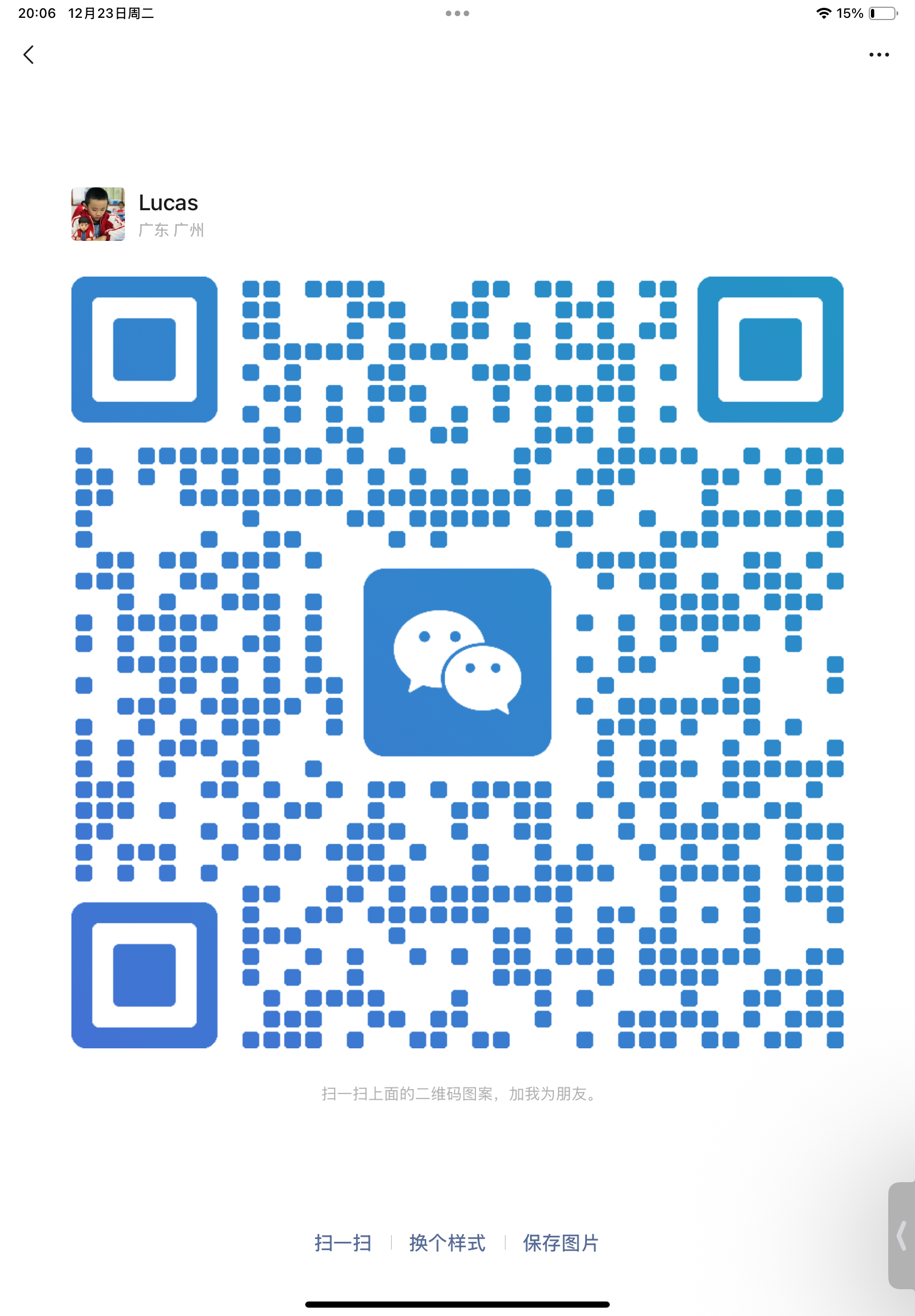Go back using the top-left arrow

click(x=28, y=55)
